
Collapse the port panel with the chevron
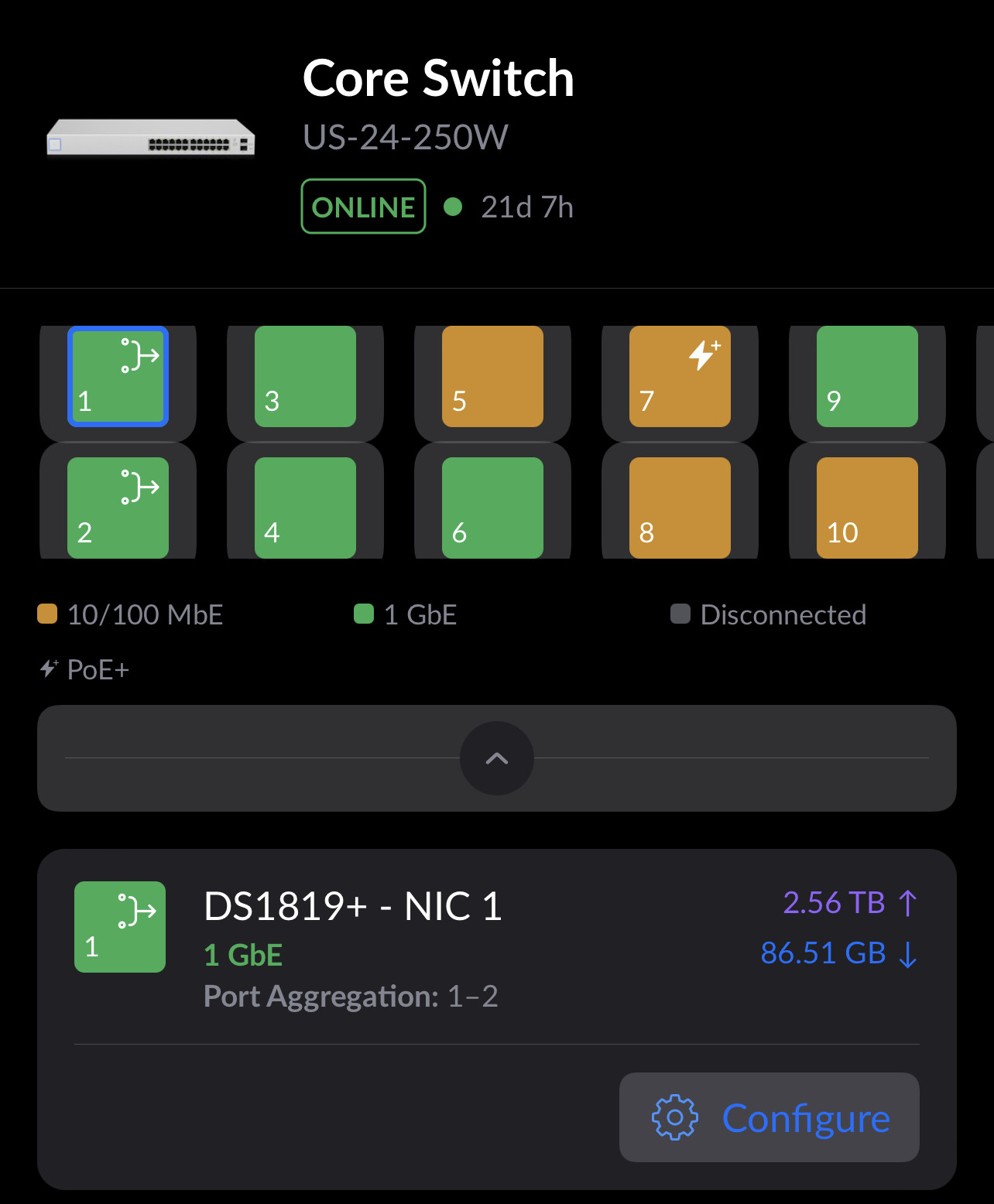497,758
